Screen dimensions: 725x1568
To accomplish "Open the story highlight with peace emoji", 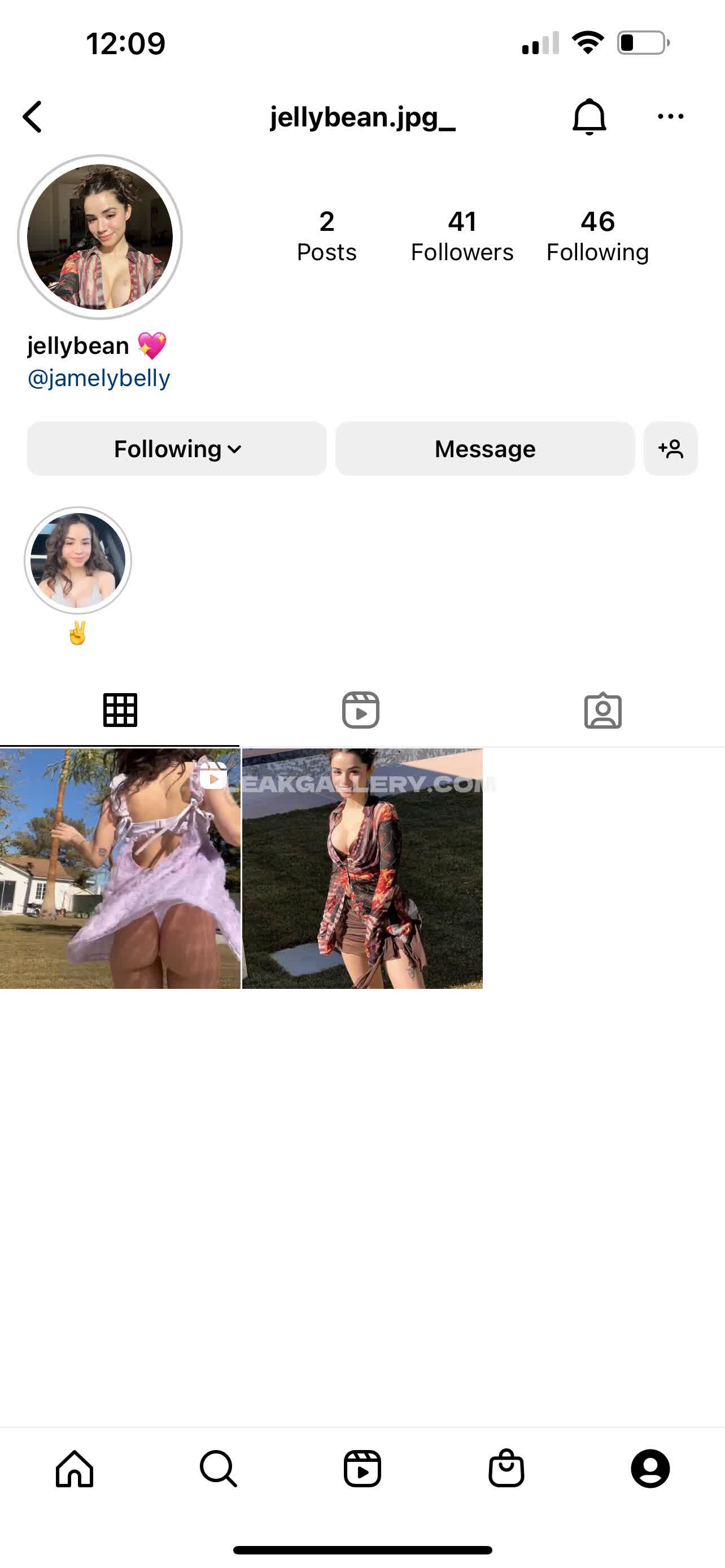I will pos(78,560).
